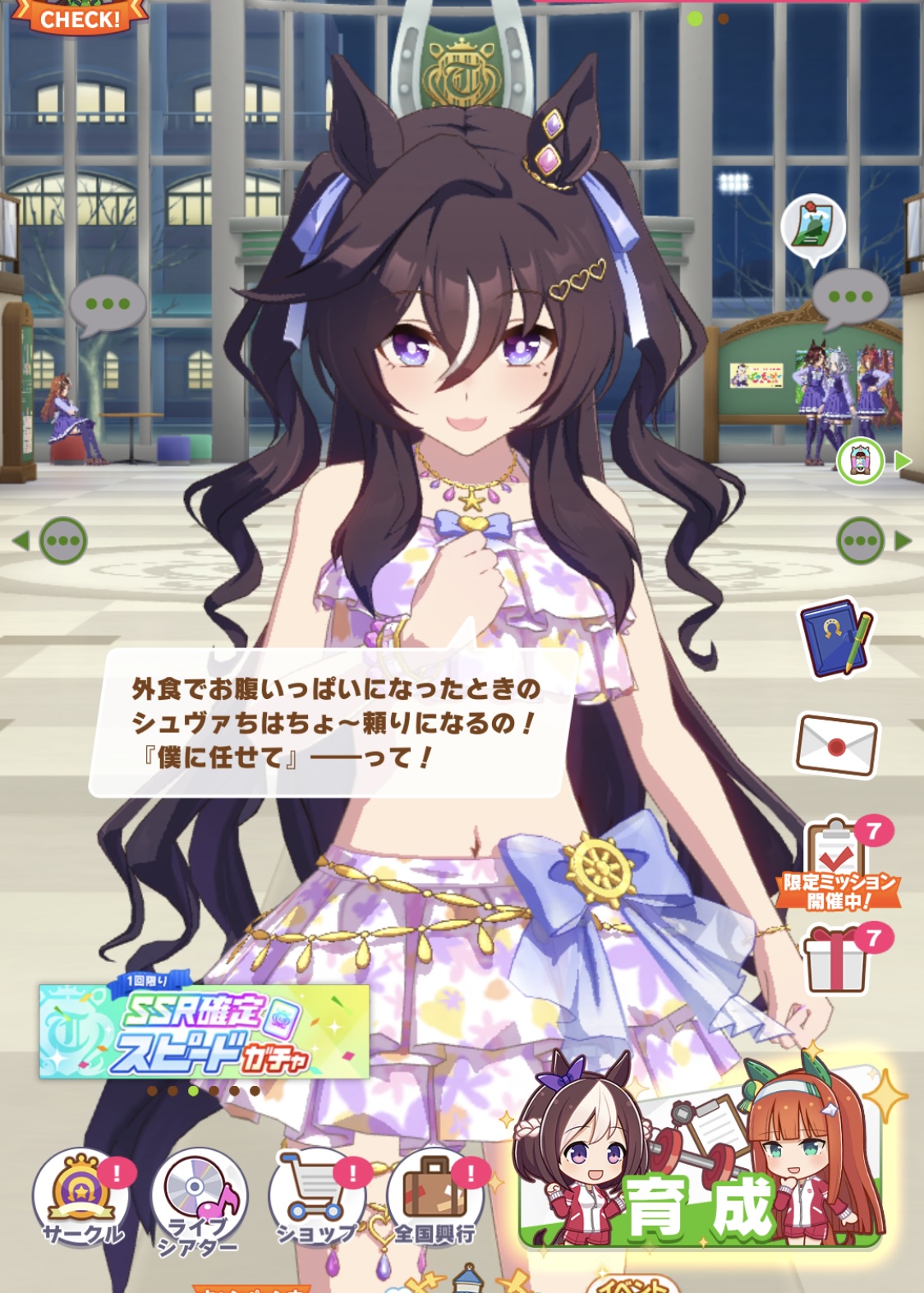Screen dimensions: 924x1293
Task: Tap the CHECK! badge
Action: coord(79,16)
